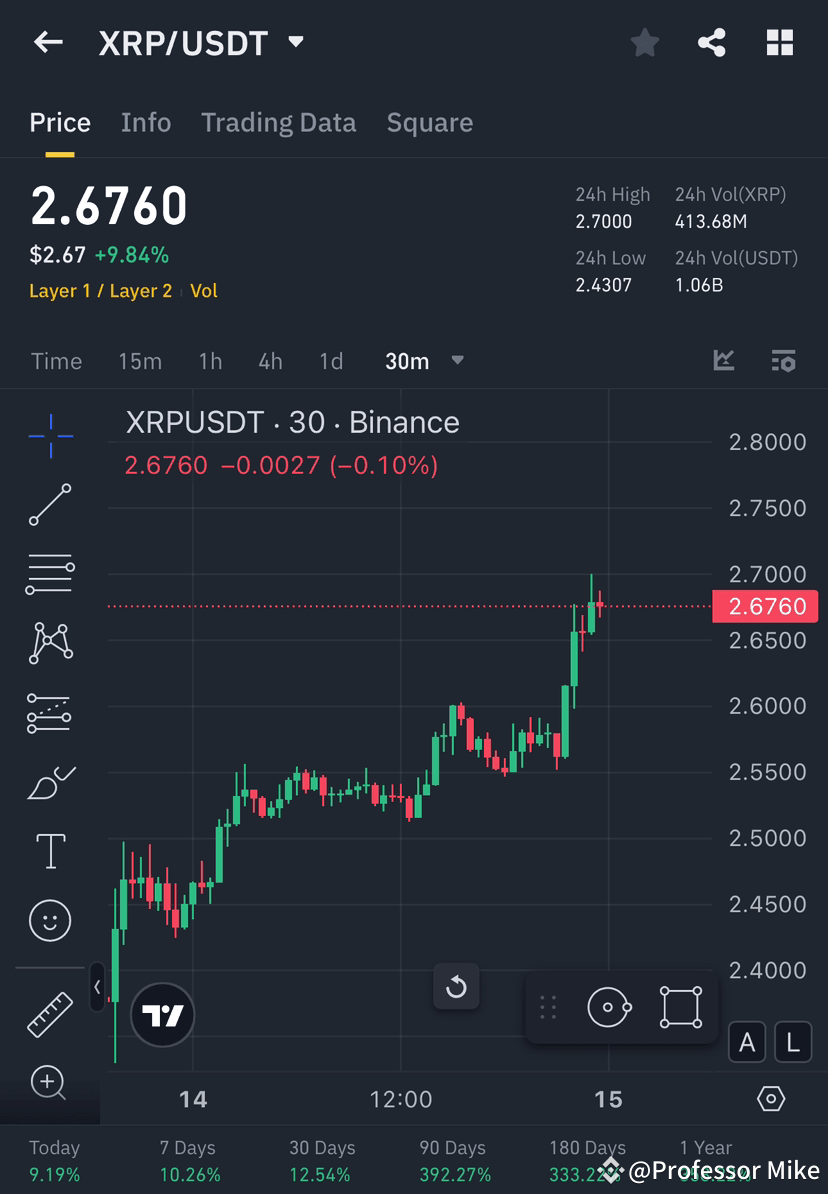Select the crosshair cursor tool
This screenshot has width=828, height=1194.
coord(50,435)
